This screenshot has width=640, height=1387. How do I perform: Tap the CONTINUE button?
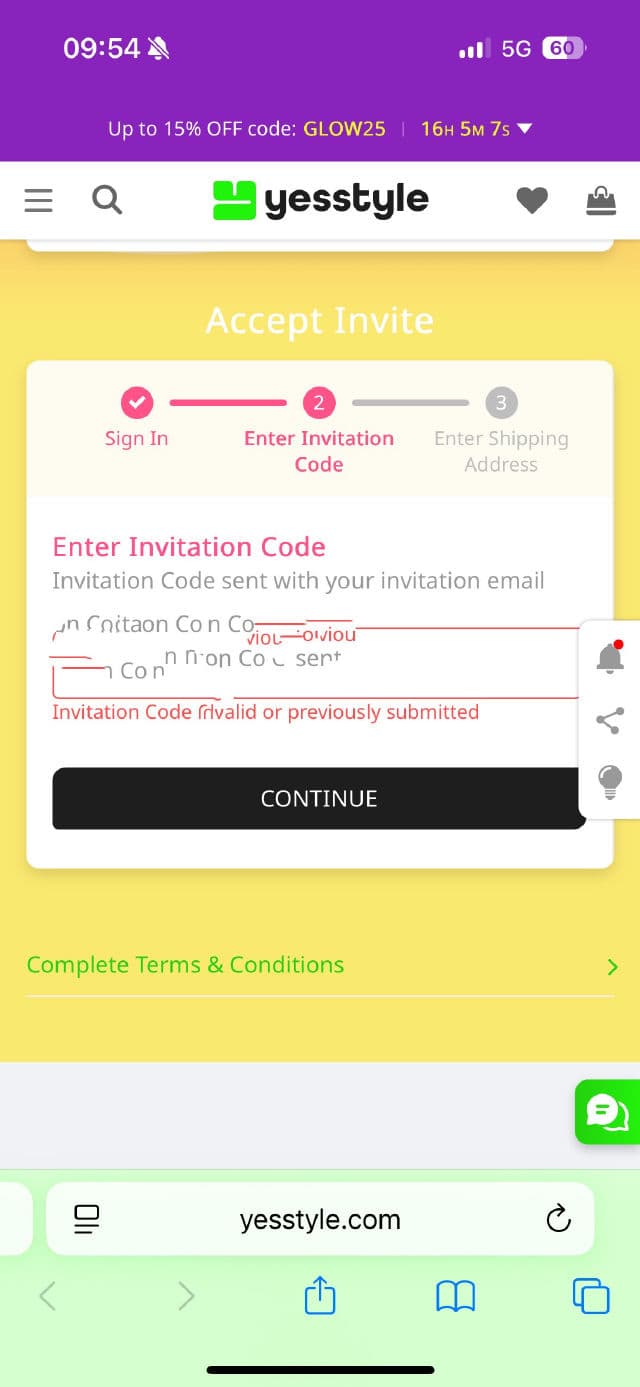click(x=319, y=798)
